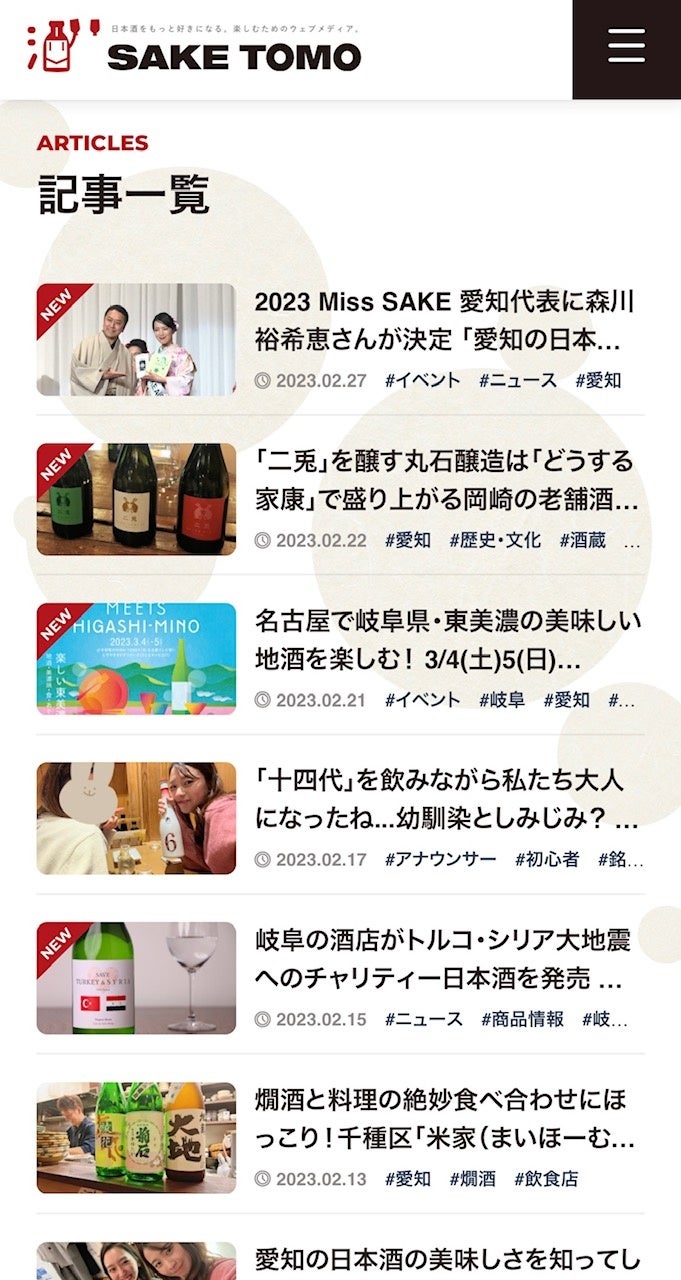Open the hamburger menu
681x1280 pixels.
[626, 48]
